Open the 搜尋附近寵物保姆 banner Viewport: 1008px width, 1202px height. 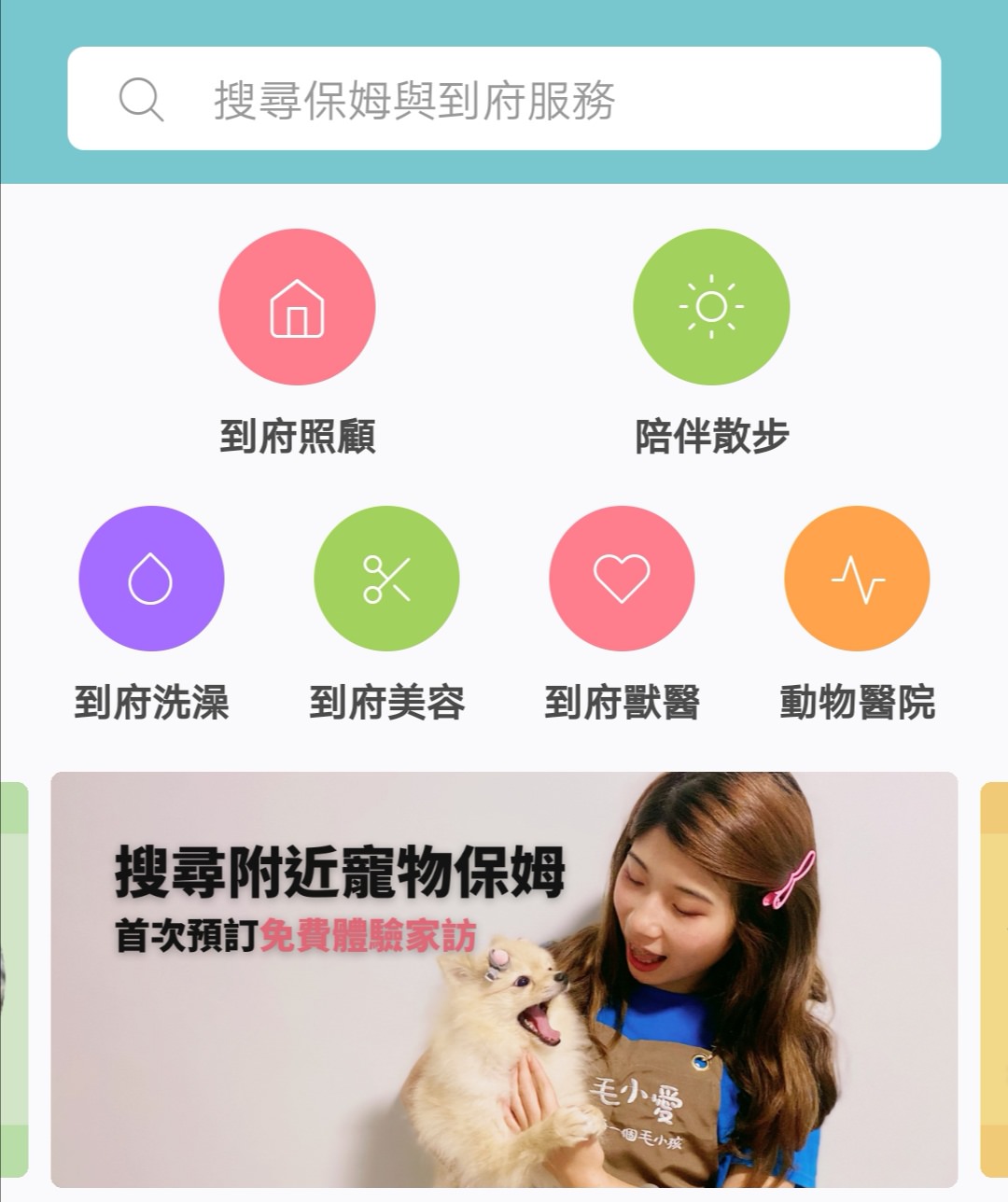[x=504, y=978]
